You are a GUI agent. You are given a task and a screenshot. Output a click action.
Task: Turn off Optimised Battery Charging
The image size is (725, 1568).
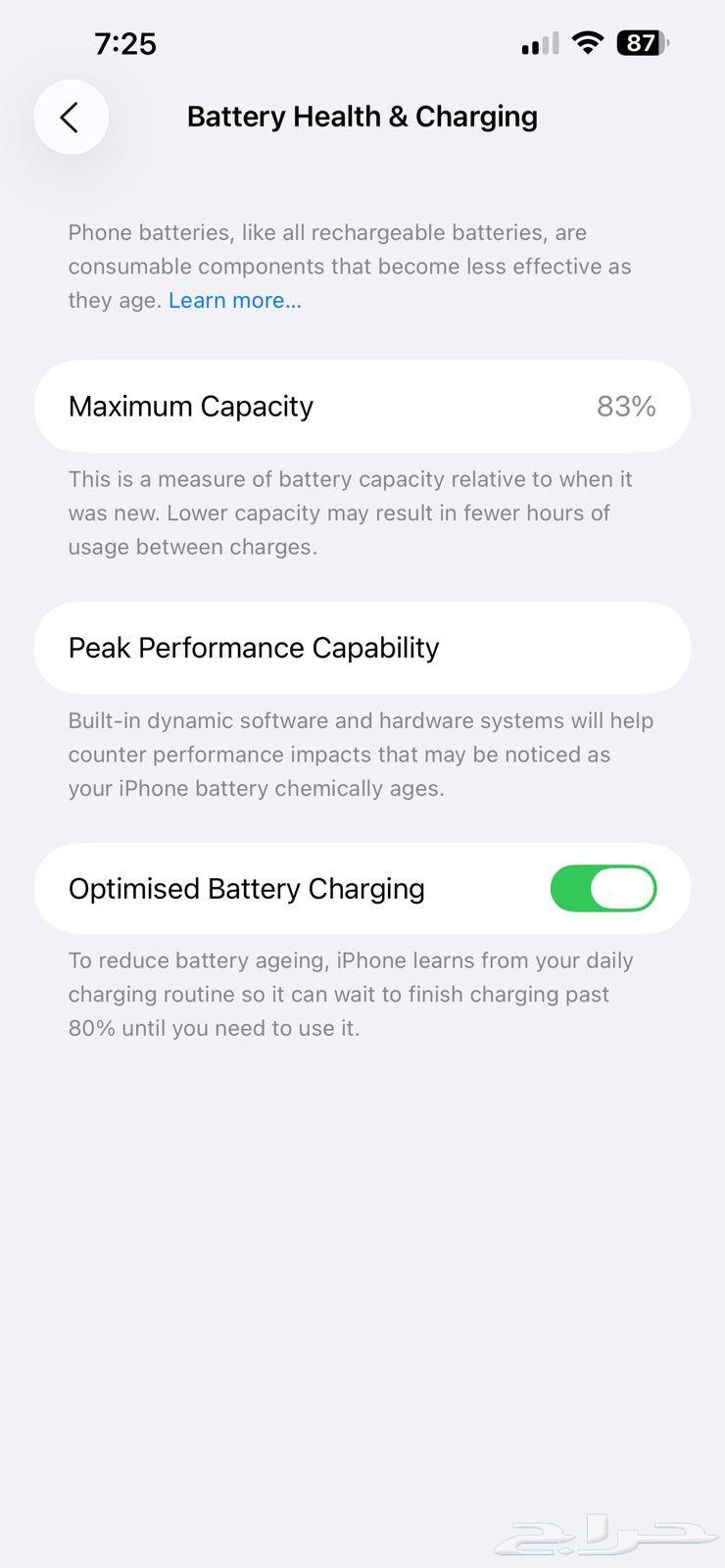click(603, 889)
